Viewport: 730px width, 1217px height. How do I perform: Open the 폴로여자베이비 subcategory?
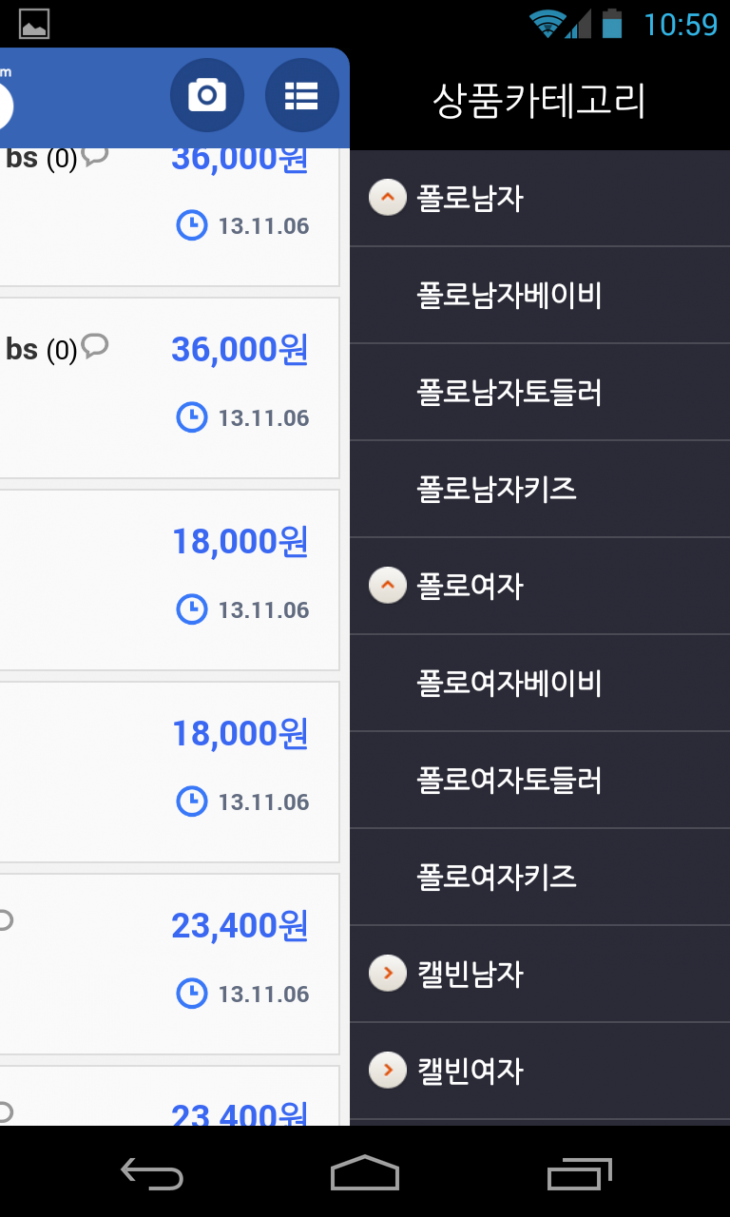[x=509, y=684]
